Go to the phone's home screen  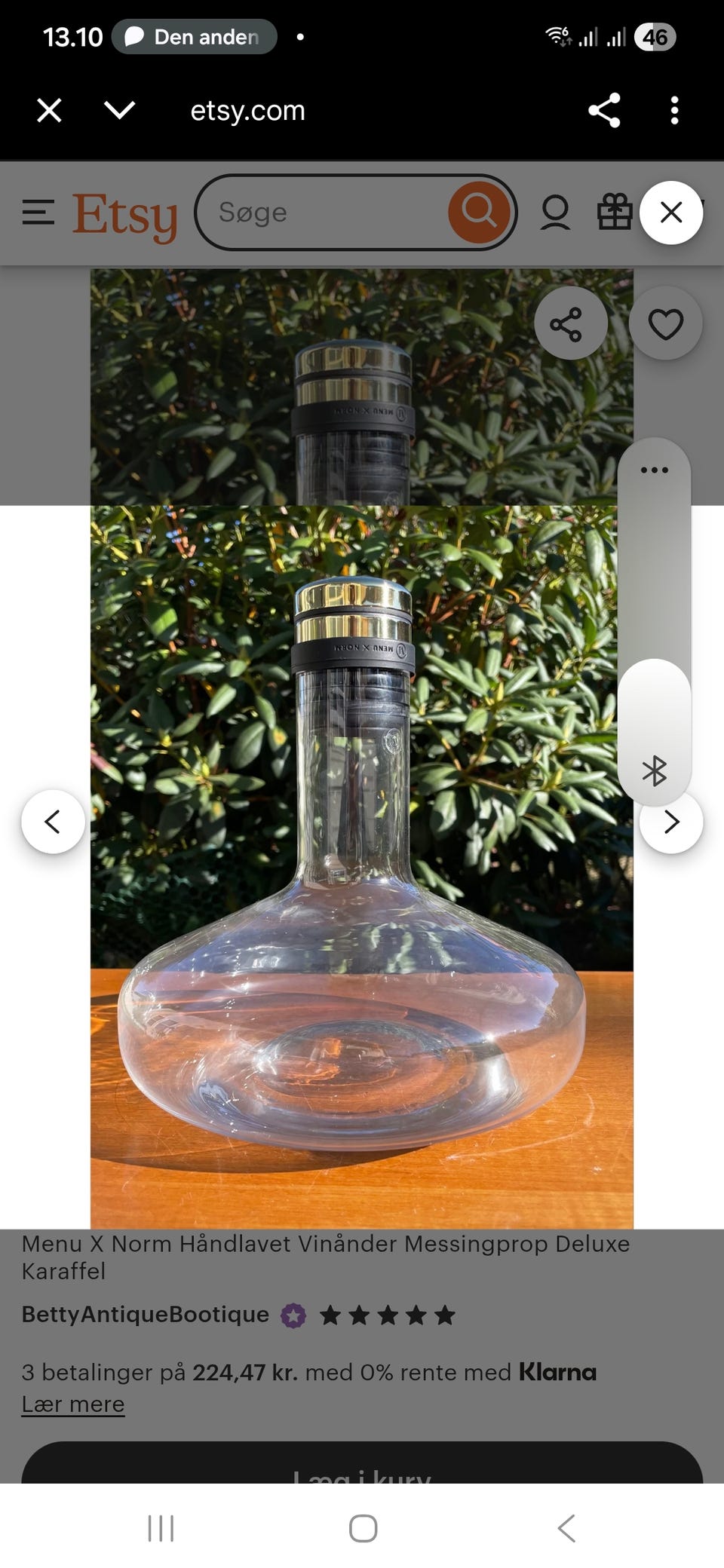363,1528
